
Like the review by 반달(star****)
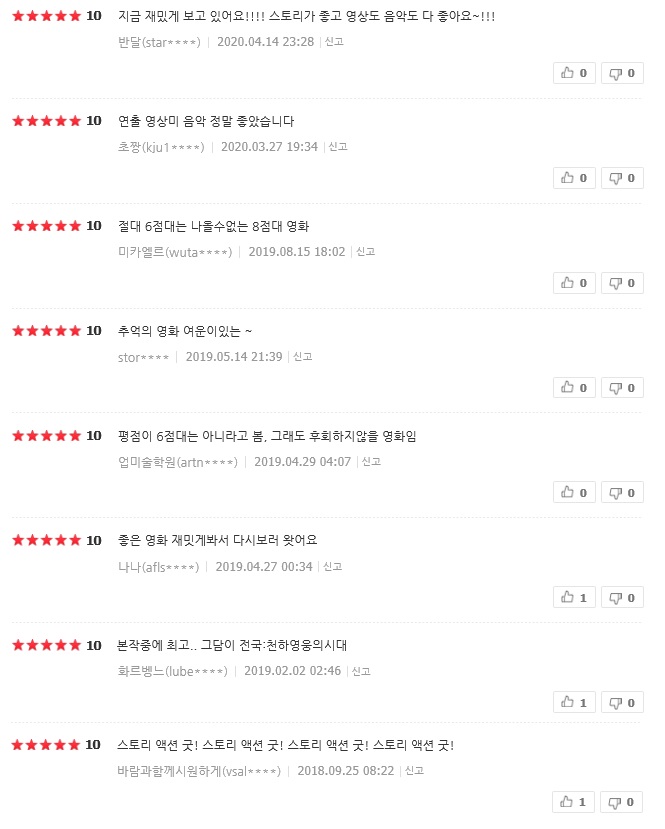574,73
